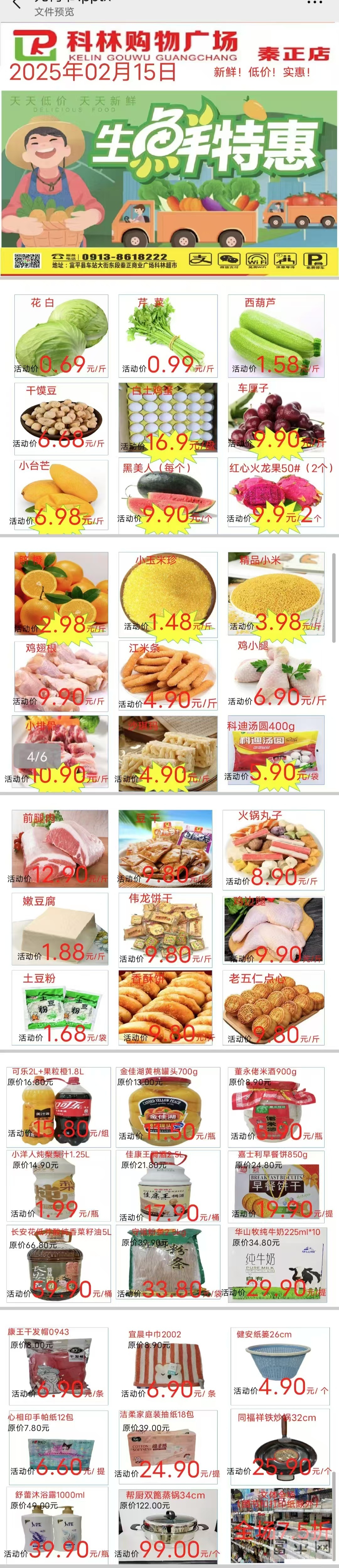Open the overflow menu
This screenshot has width=339, height=1568.
(x=314, y=3)
